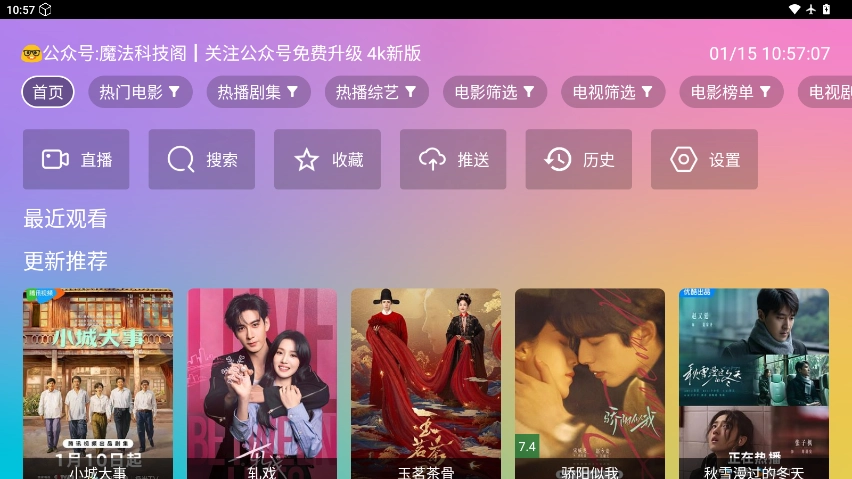This screenshot has width=852, height=479.
Task: Tap the 推送 push button
Action: (x=453, y=159)
